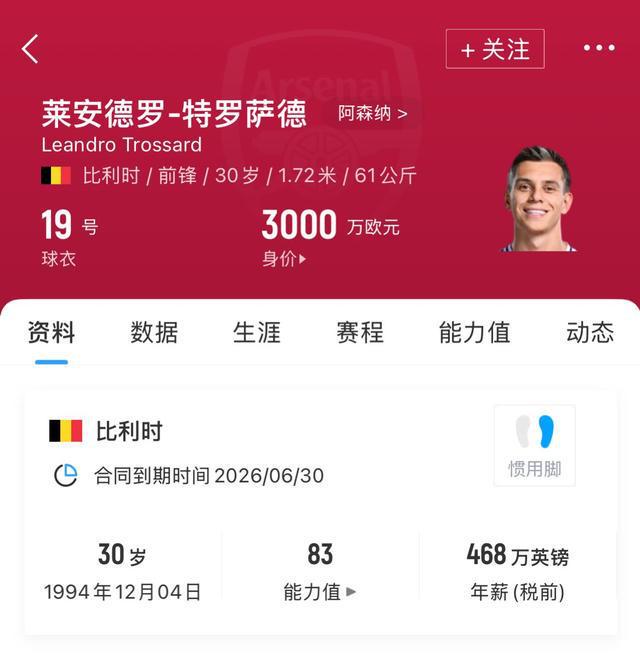This screenshot has width=640, height=659.
Task: Expand the 身价 market value details
Action: pos(285,259)
